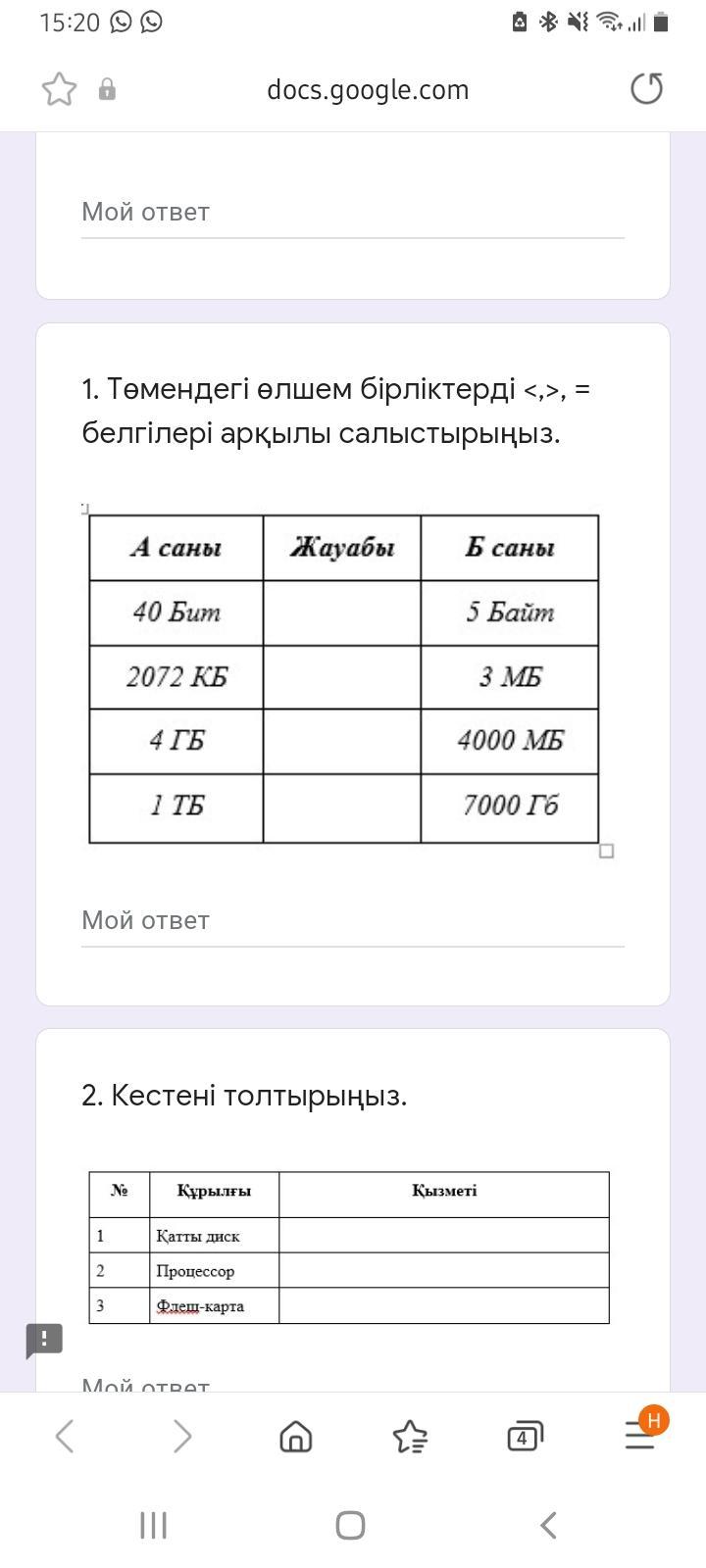The height and width of the screenshot is (1568, 706).
Task: Tap the docs.google.com address bar
Action: click(368, 90)
